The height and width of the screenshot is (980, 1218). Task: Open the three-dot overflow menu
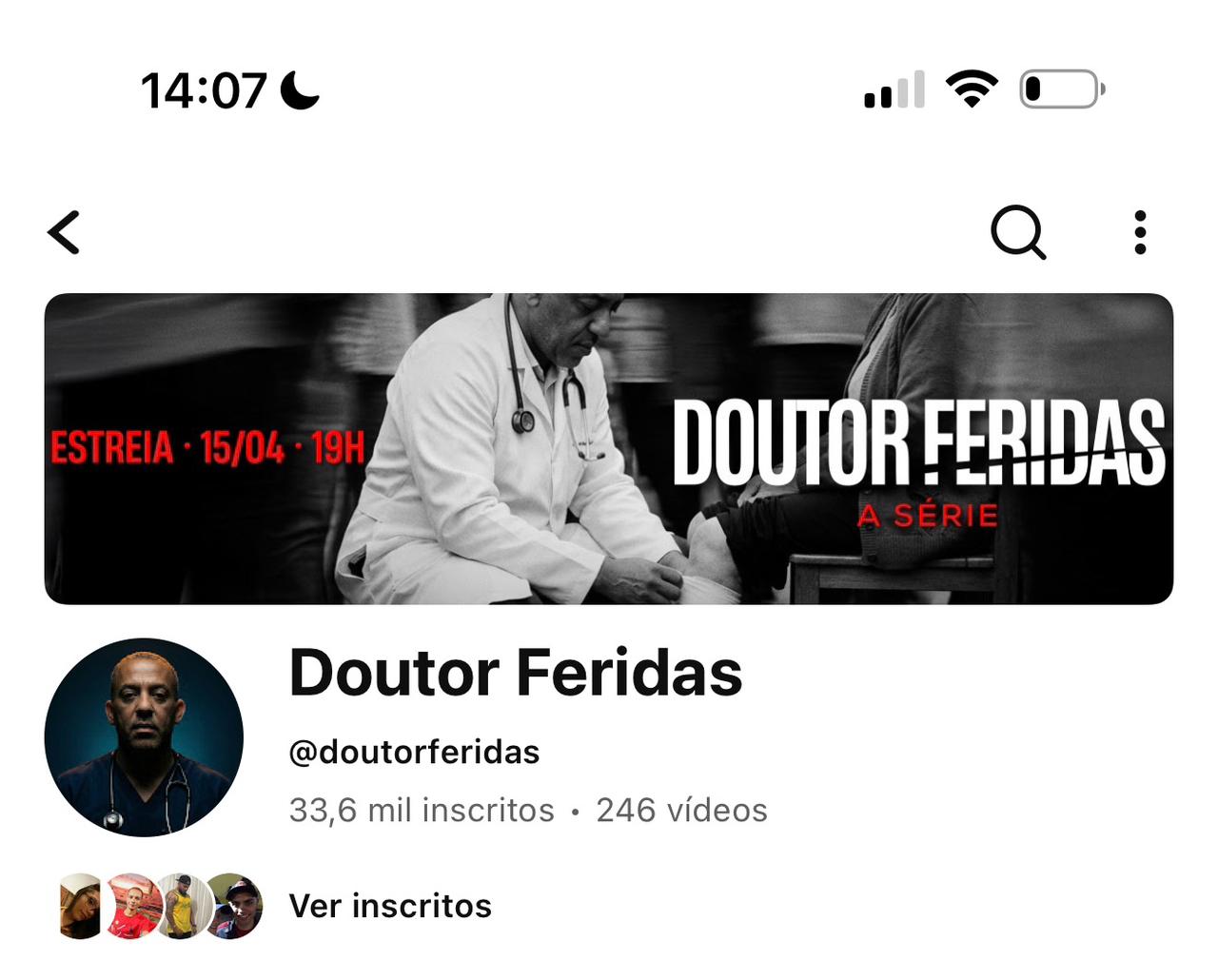[x=1140, y=232]
